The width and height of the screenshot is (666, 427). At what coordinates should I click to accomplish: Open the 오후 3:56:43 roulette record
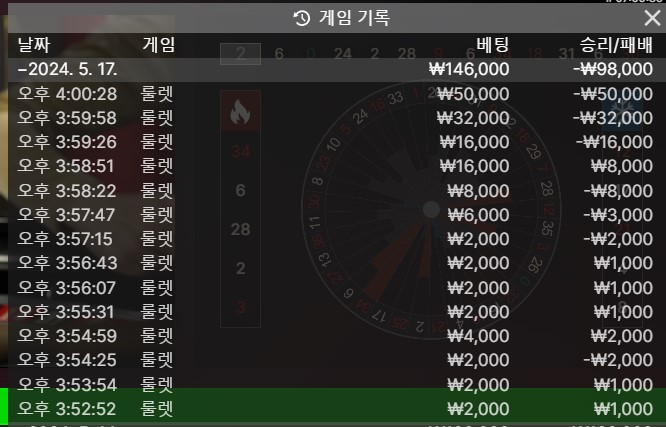(x=333, y=262)
